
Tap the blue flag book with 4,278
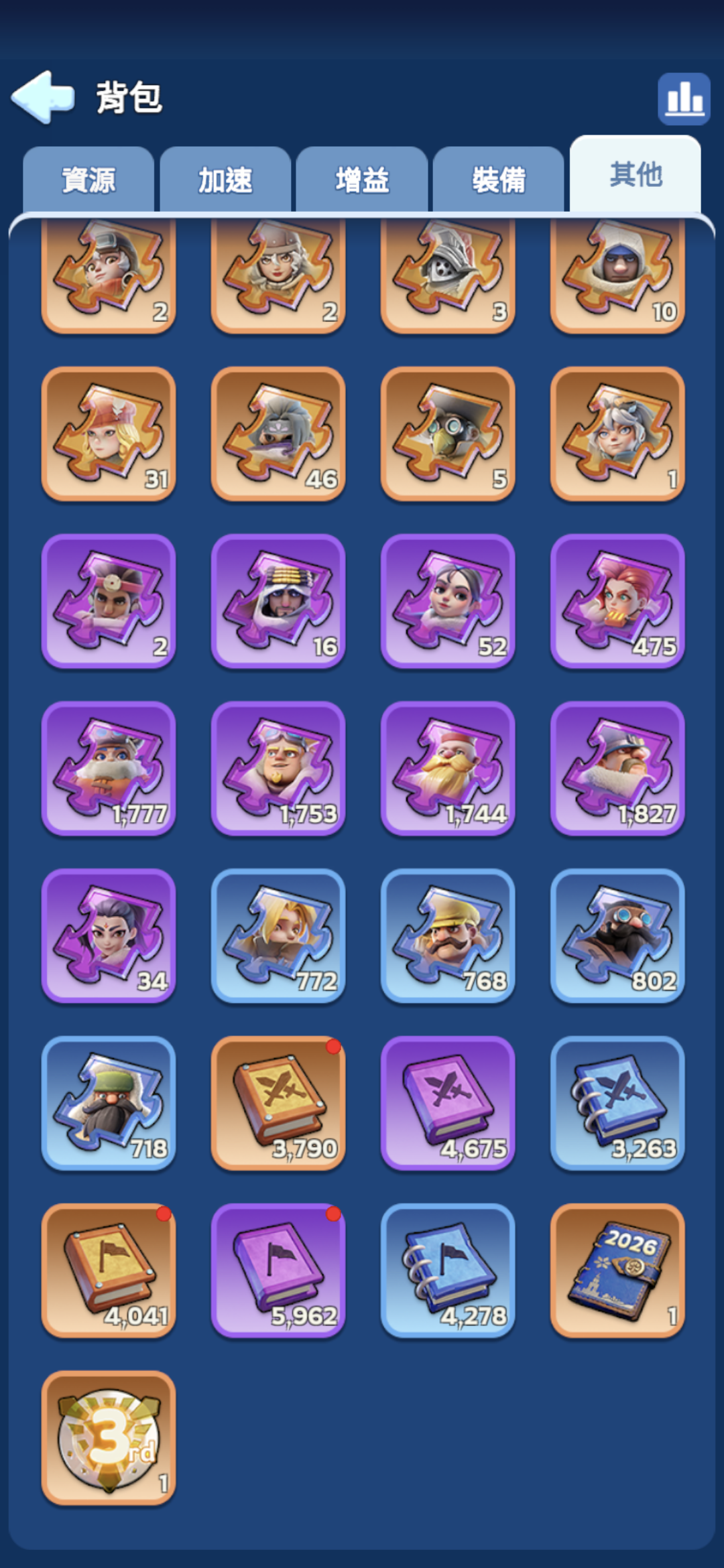tap(448, 1270)
